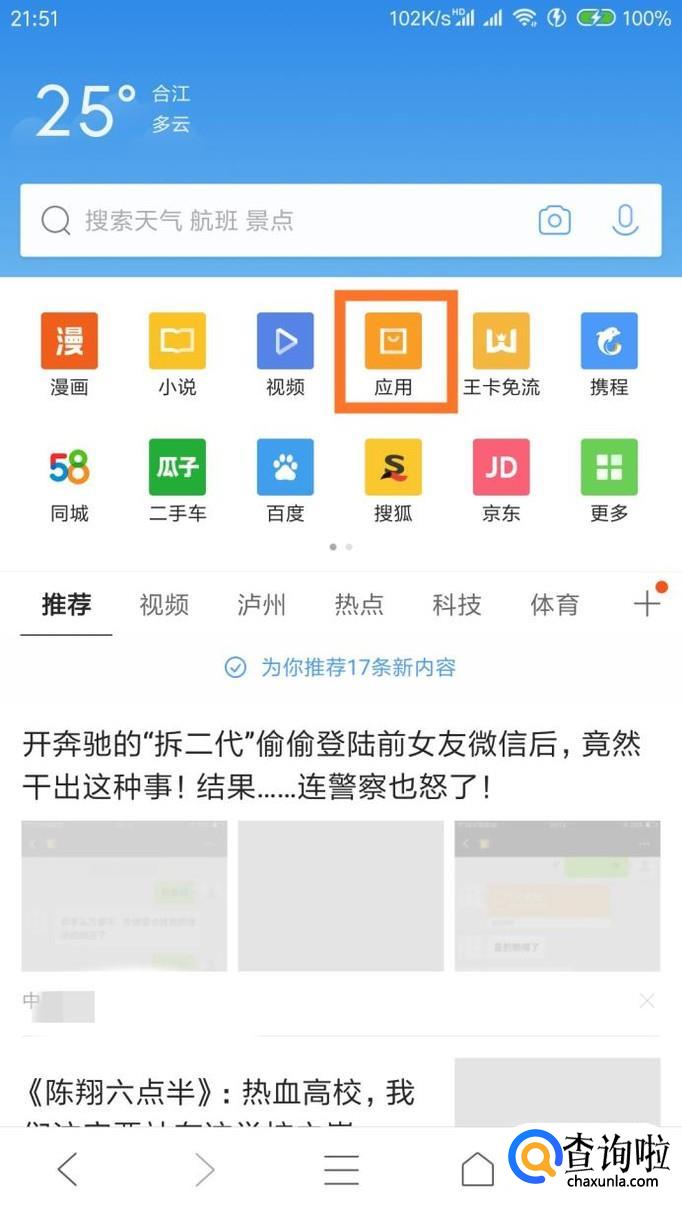
Task: Open the 瓜子二手车 shortcut
Action: (x=177, y=479)
